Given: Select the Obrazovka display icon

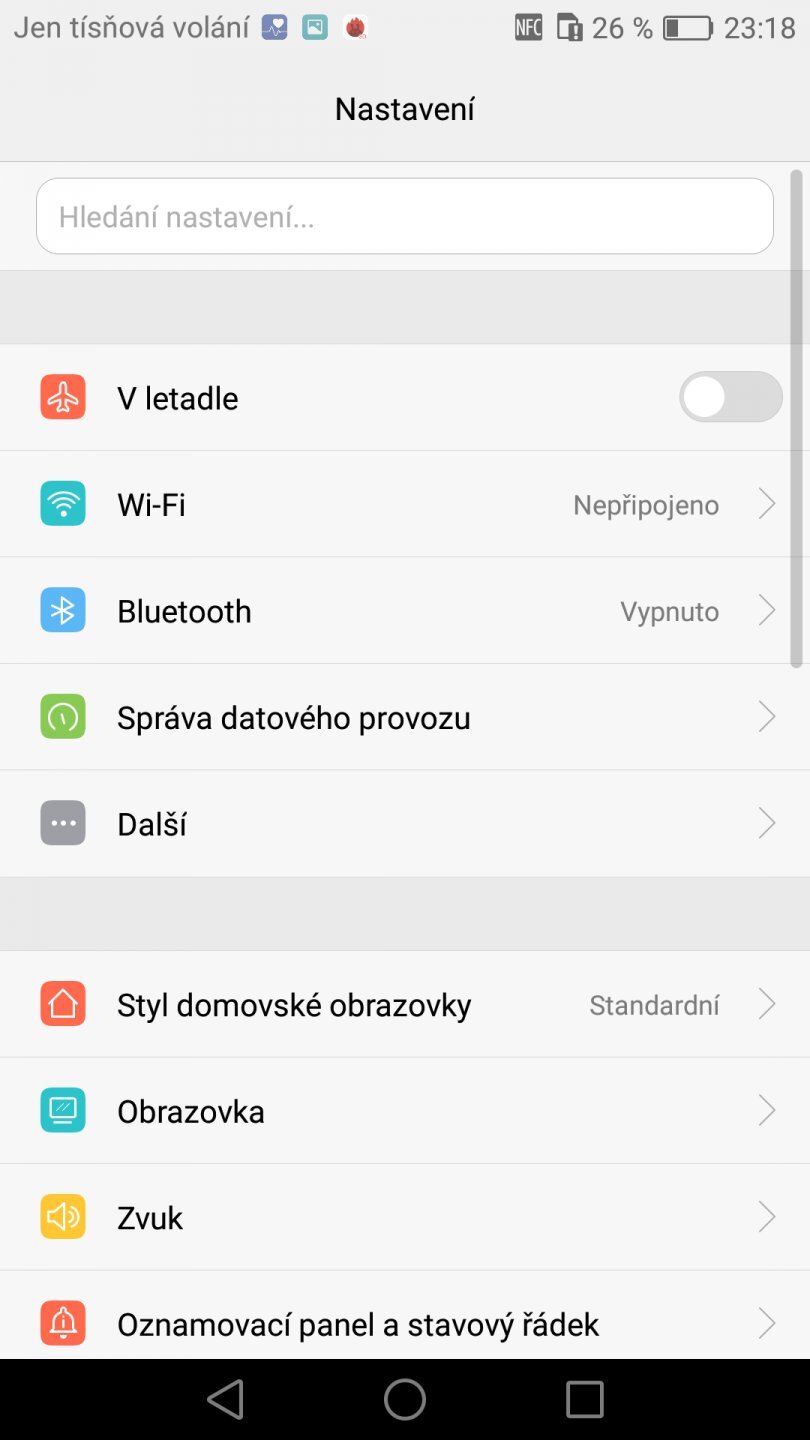Looking at the screenshot, I should 63,1110.
